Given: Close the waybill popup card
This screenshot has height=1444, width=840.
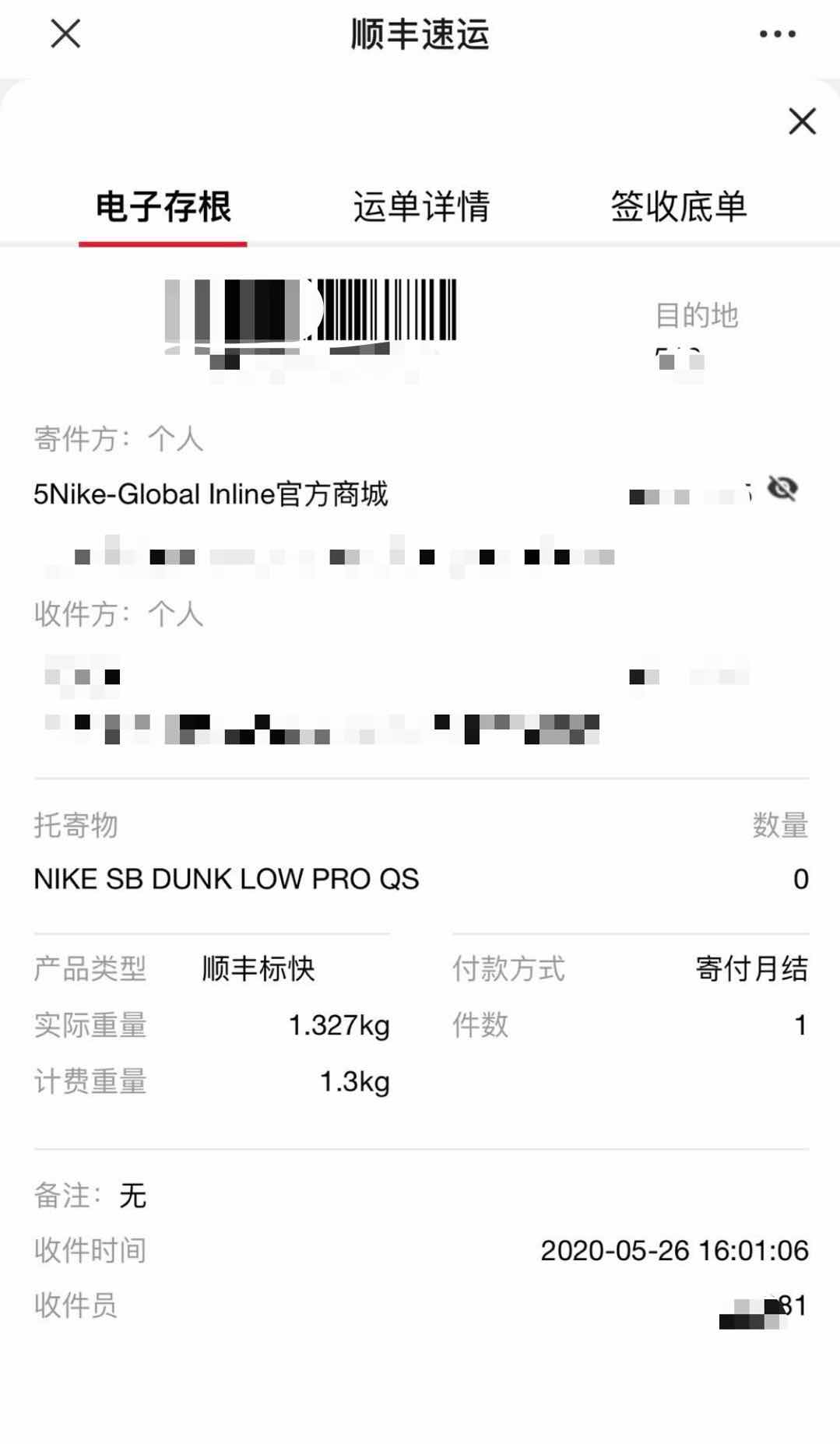Looking at the screenshot, I should (x=800, y=121).
